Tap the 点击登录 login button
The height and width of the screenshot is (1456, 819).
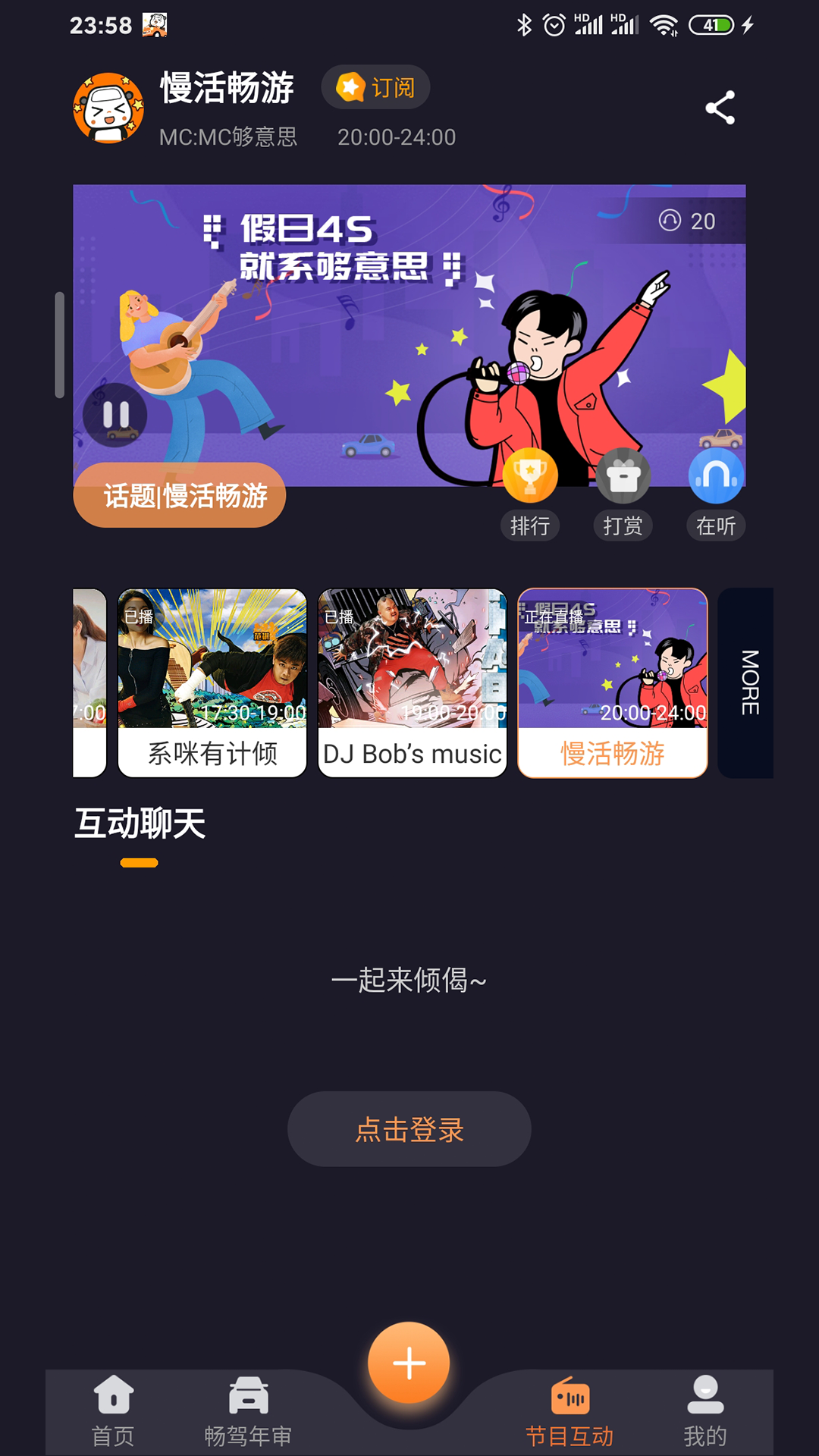pos(409,1129)
